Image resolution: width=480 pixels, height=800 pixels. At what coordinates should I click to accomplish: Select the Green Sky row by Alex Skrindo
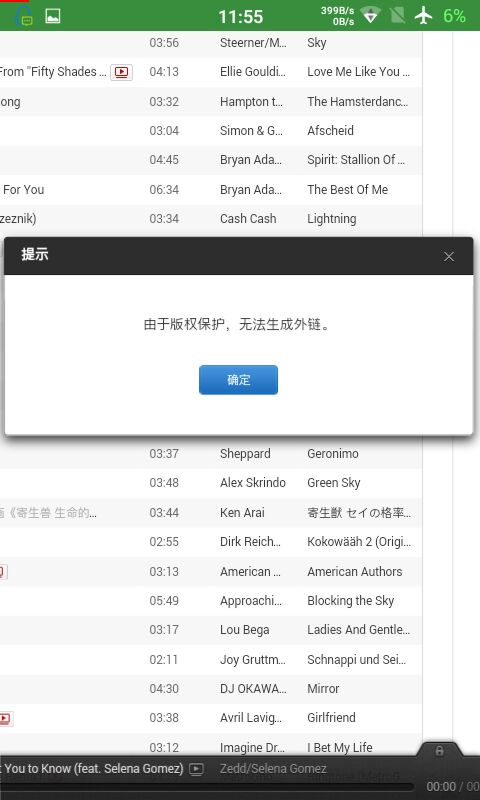pos(211,483)
